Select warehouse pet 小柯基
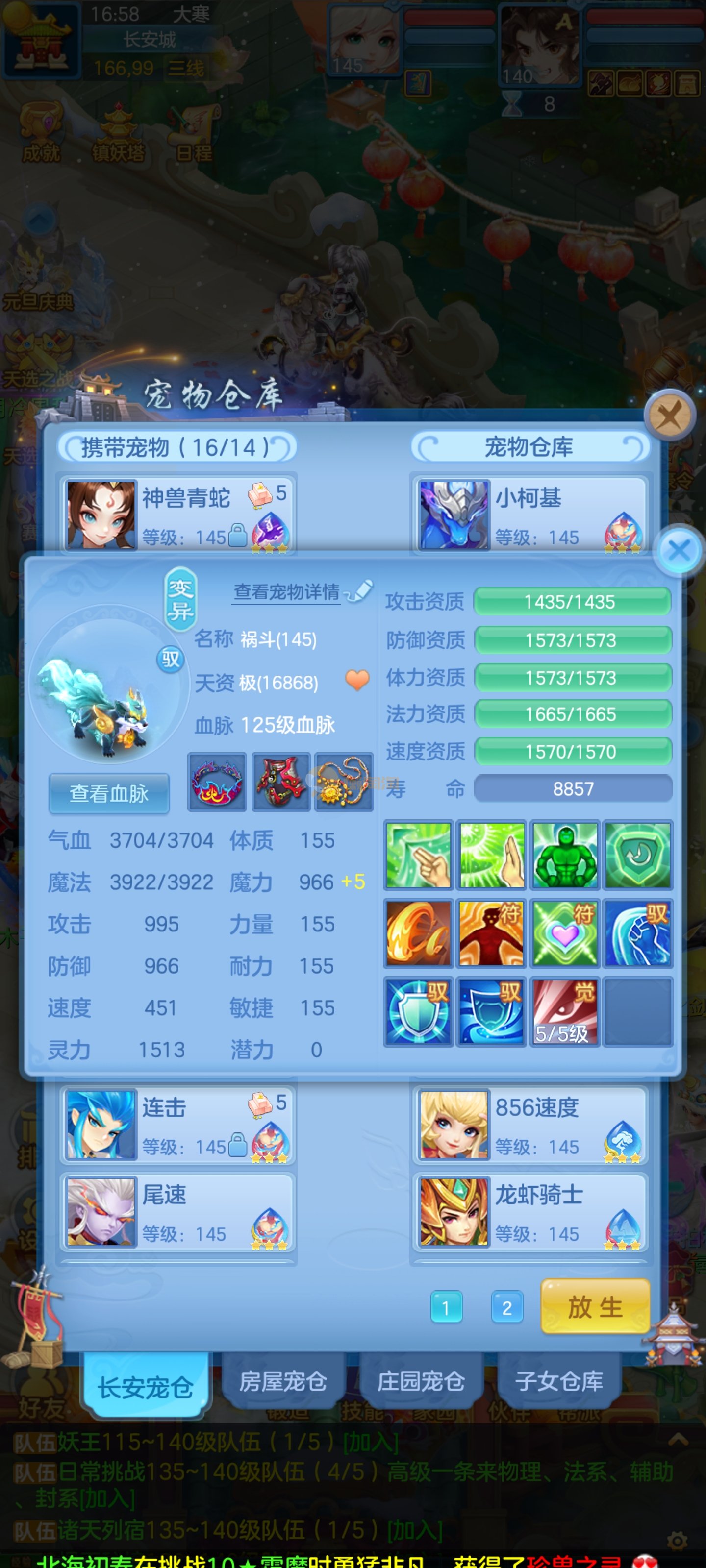This screenshot has height=1568, width=706. pyautogui.click(x=529, y=515)
